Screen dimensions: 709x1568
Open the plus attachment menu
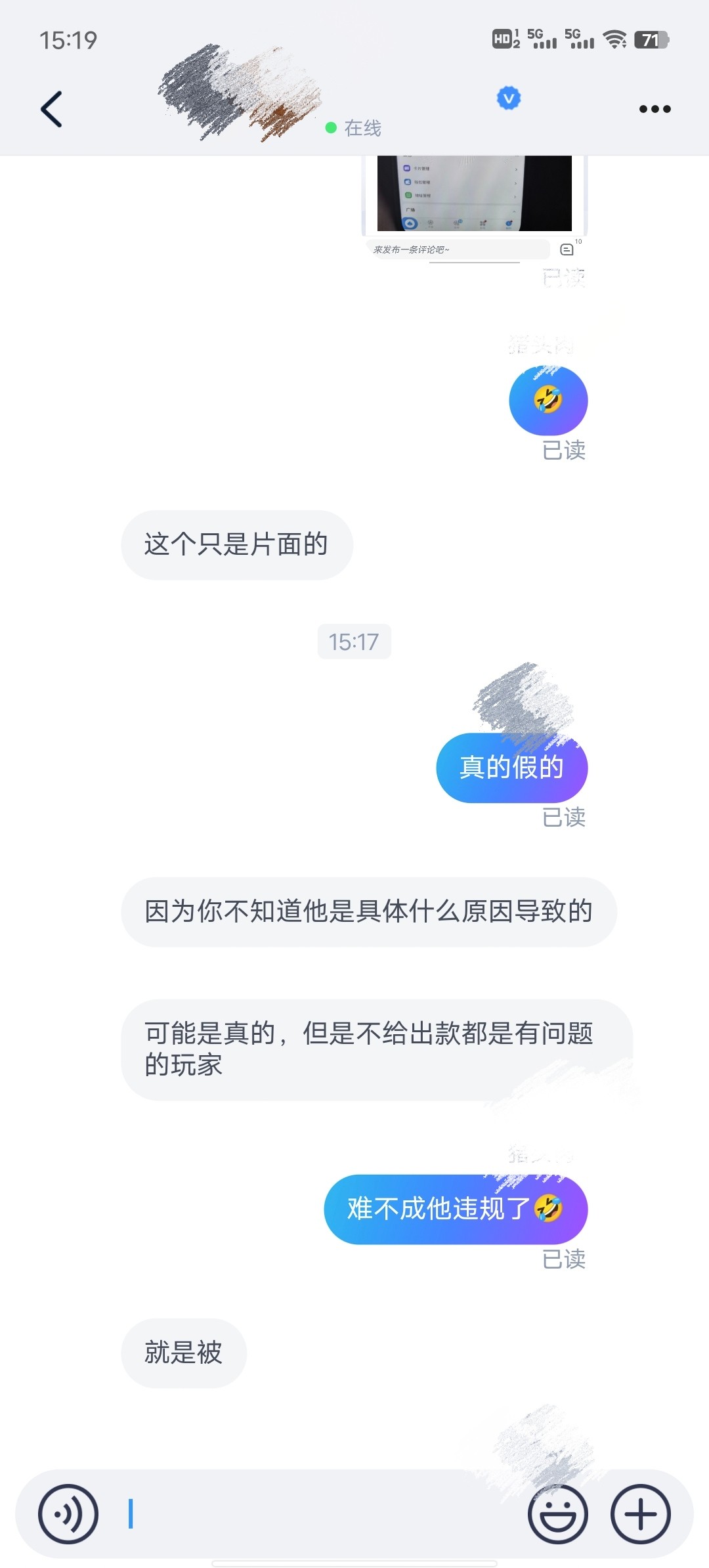coord(640,1514)
